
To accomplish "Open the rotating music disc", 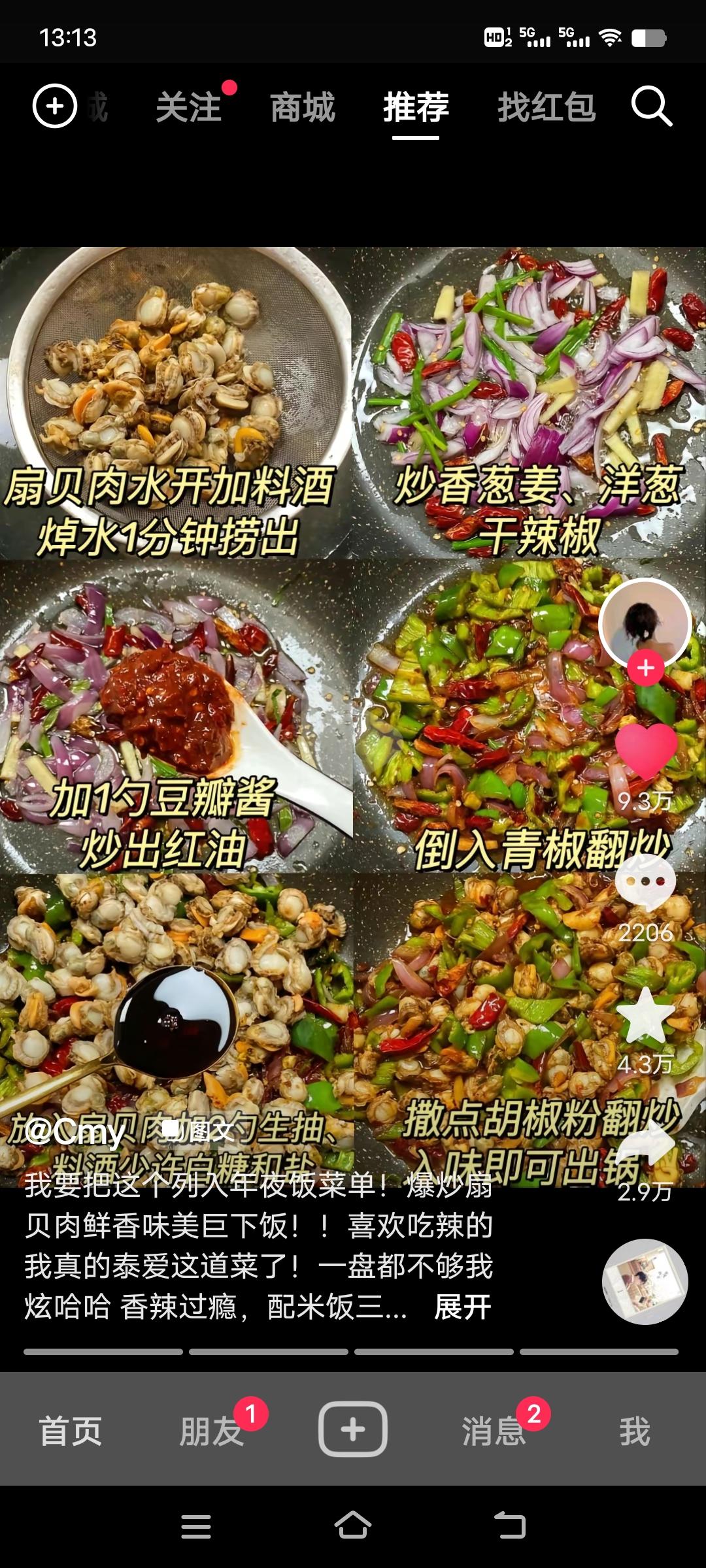I will click(x=645, y=1282).
